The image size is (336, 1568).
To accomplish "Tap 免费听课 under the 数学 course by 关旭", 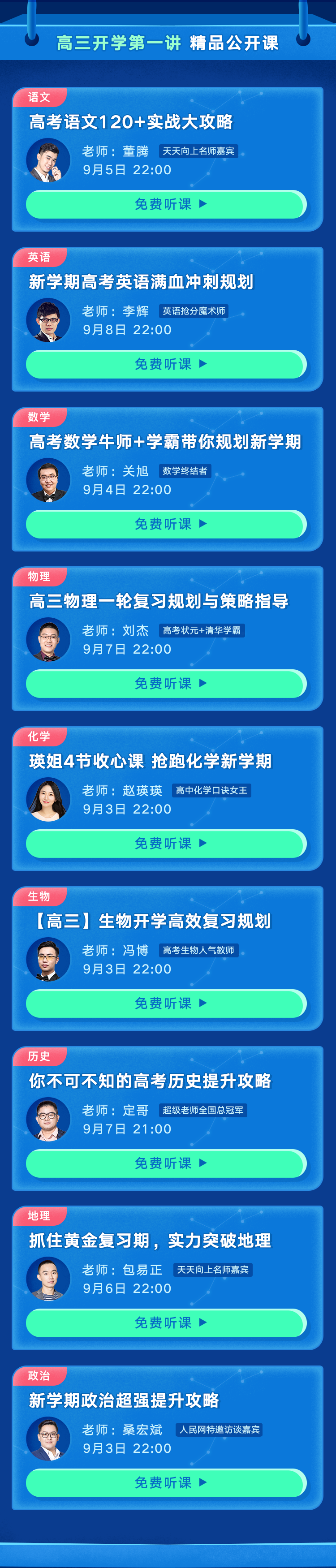I will pos(166,524).
